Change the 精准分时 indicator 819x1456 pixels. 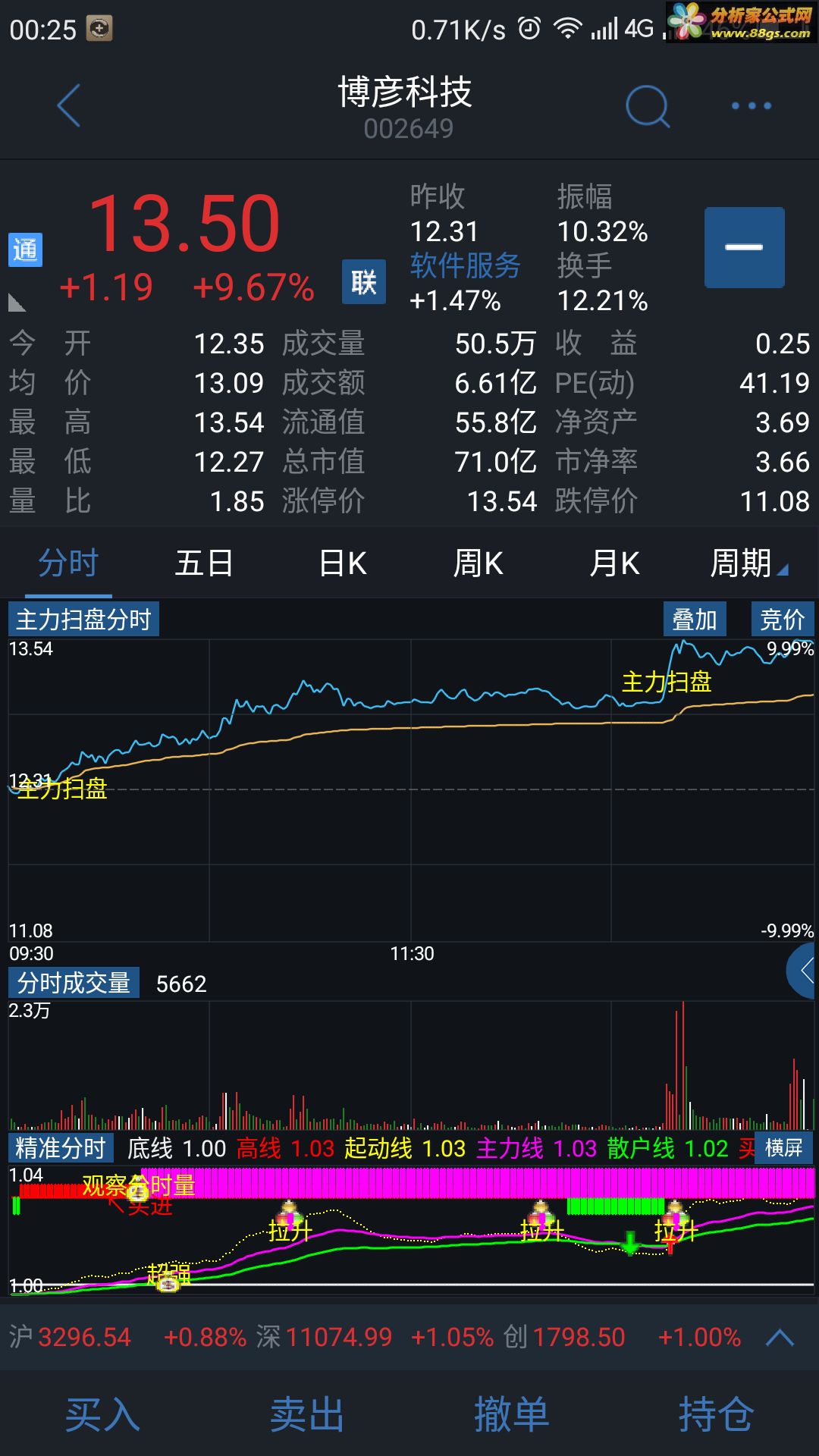[61, 1148]
